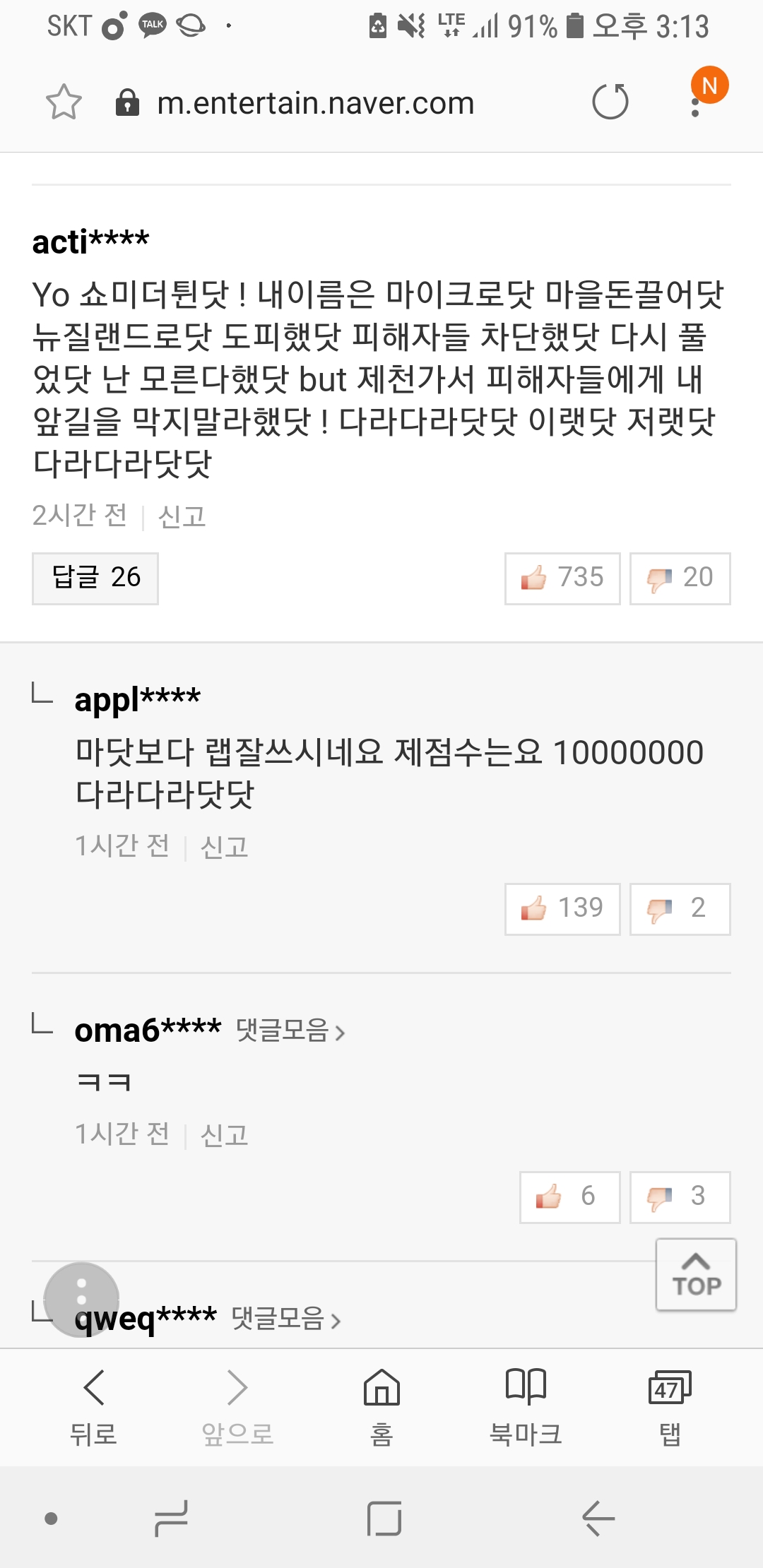Like oma6****'s reply
The image size is (763, 1568).
click(569, 1196)
